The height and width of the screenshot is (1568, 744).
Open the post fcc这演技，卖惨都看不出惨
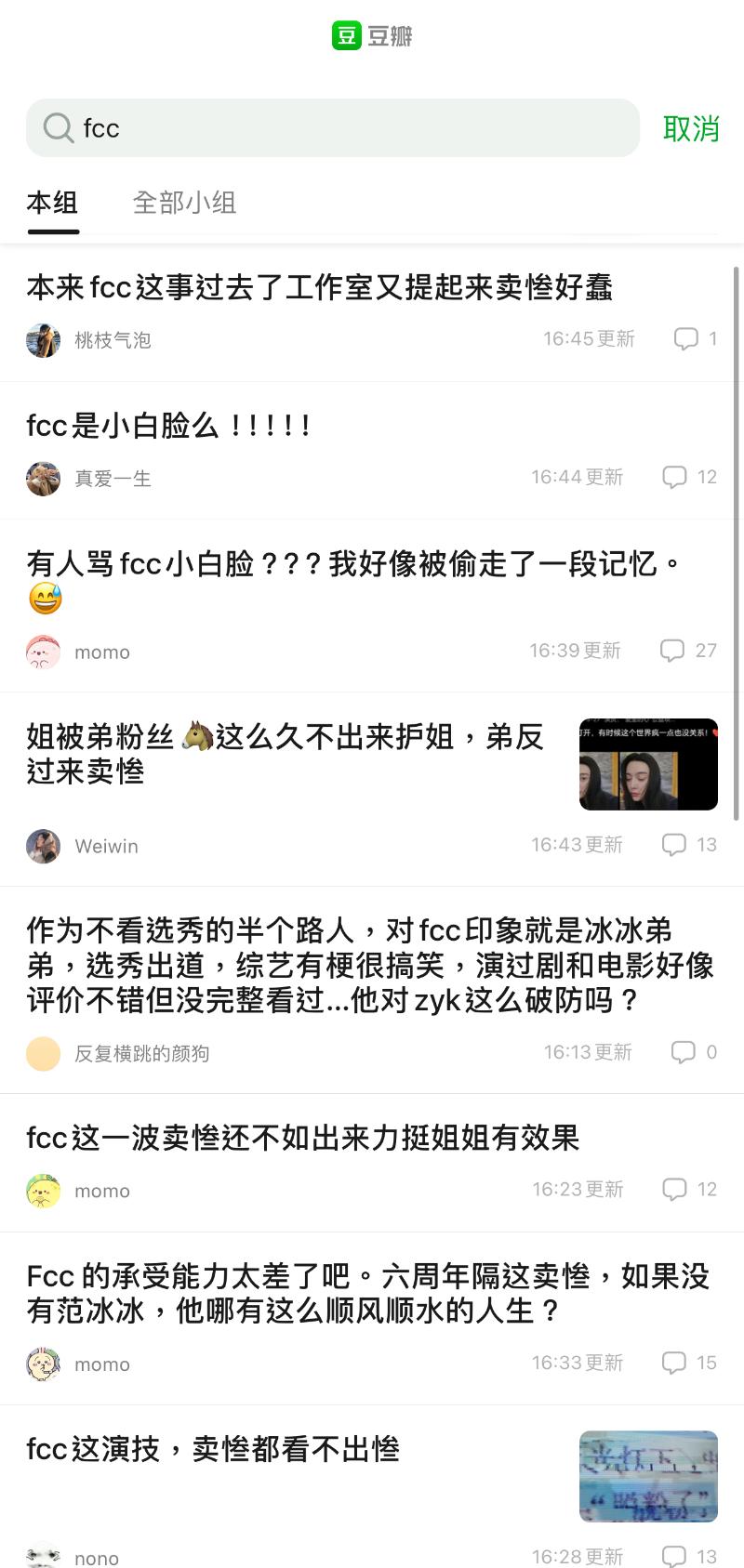click(213, 1449)
